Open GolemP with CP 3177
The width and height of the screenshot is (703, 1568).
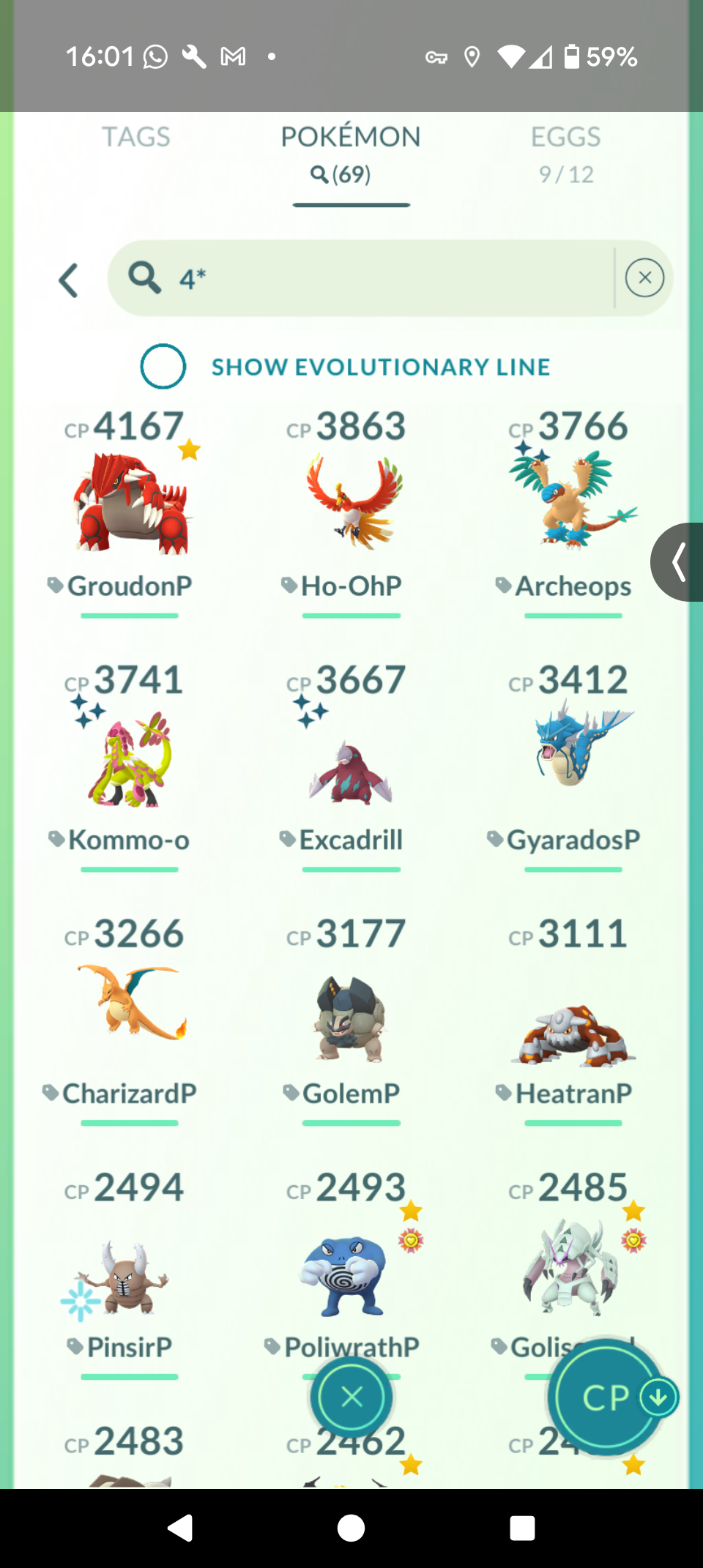pos(351,1018)
